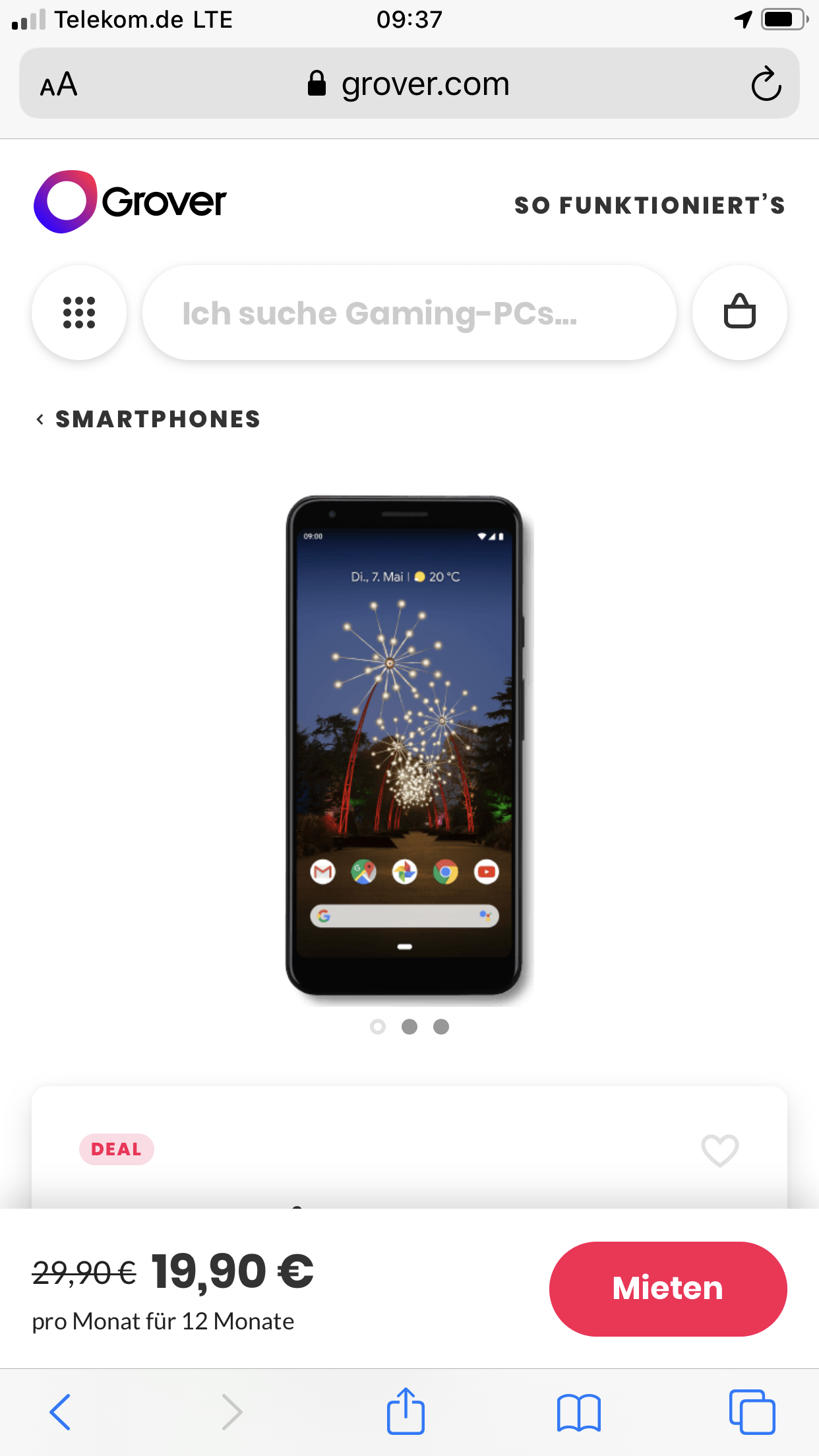
Task: Open Safari bookmarks
Action: [578, 1412]
